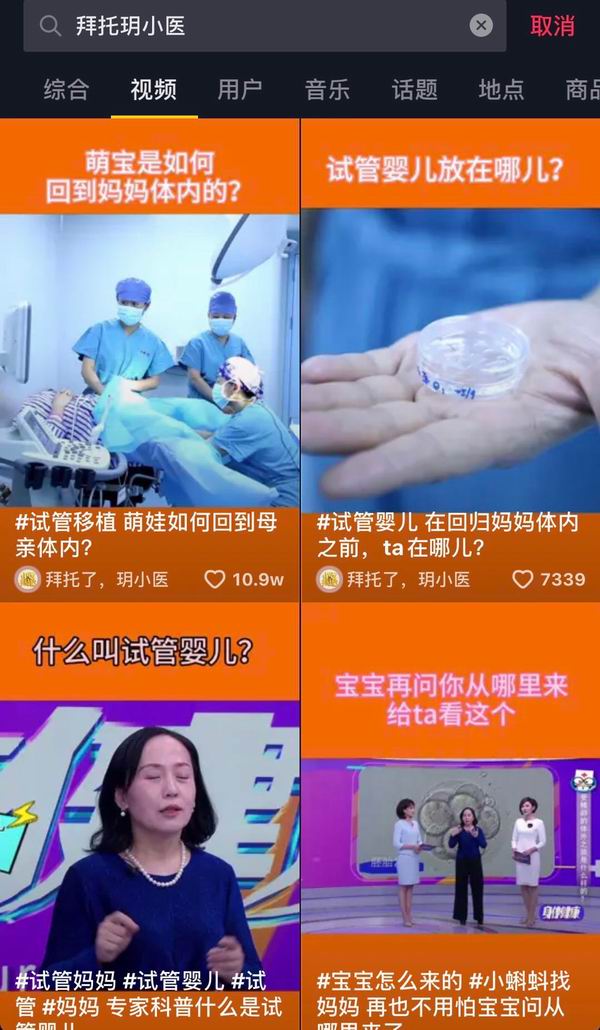Viewport: 600px width, 1030px height.
Task: Open 拜托了，玥小医 profile under the #试管移植 video
Action: (92, 579)
